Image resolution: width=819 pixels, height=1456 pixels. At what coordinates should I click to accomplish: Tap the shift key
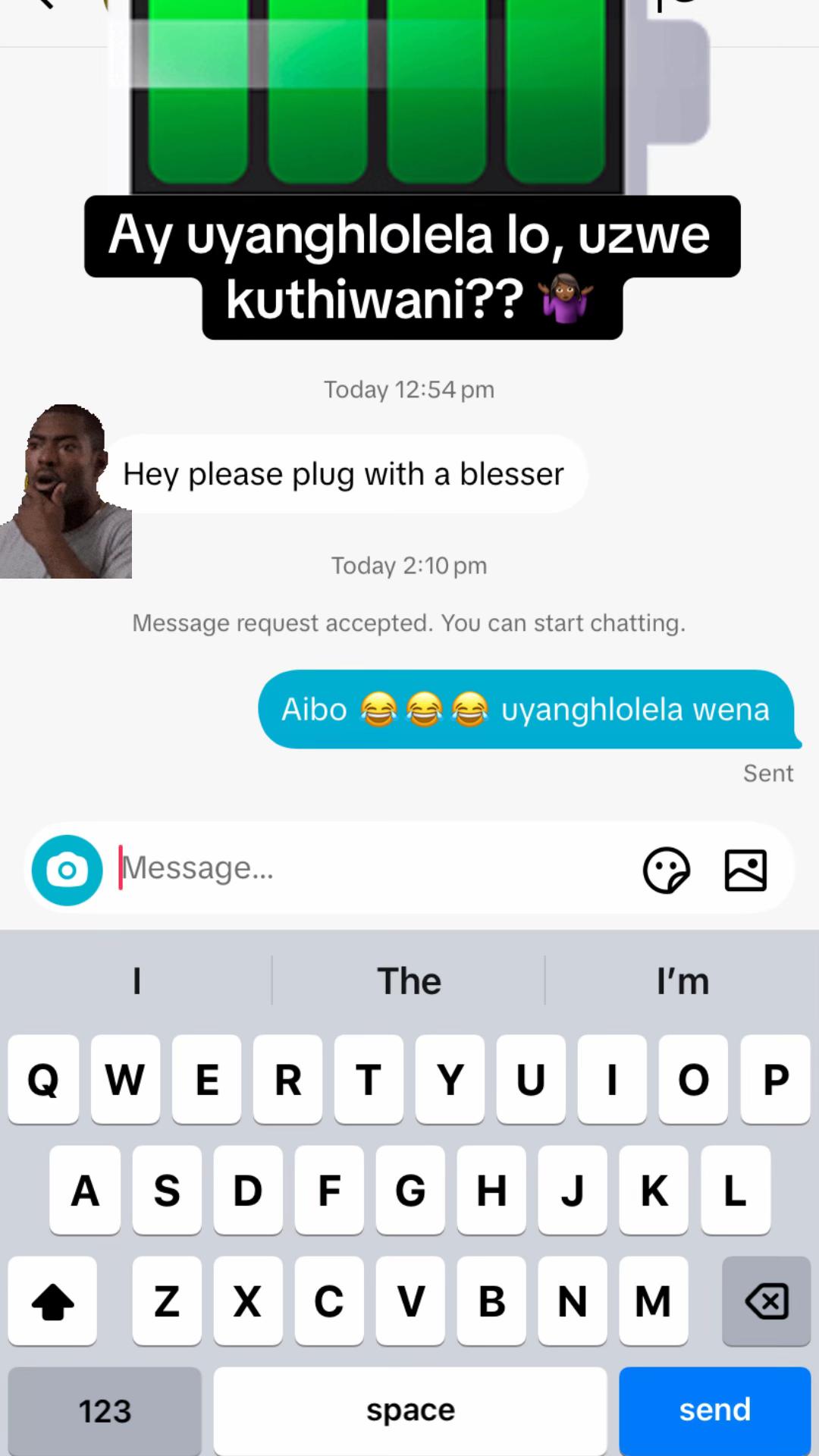click(x=52, y=1301)
